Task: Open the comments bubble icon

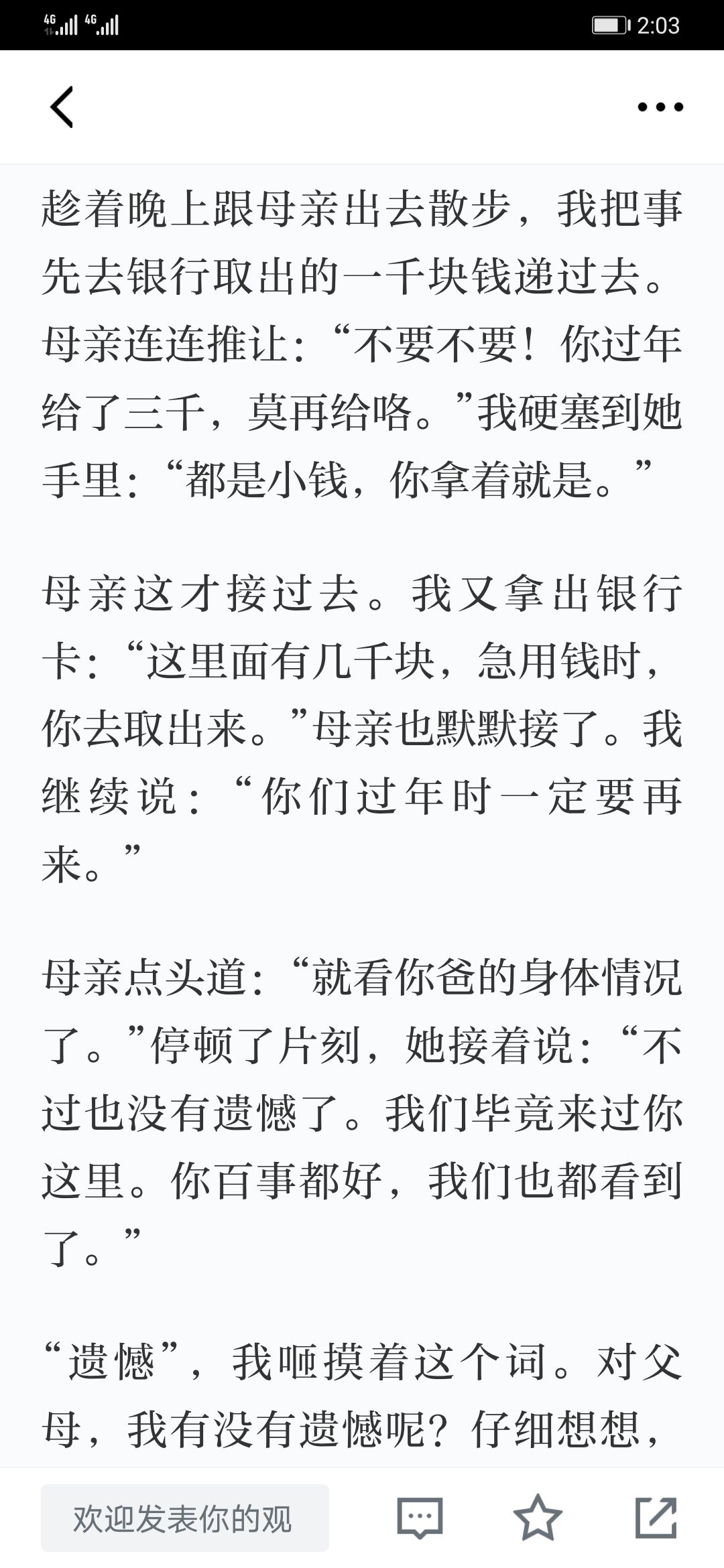Action: coord(420,1518)
